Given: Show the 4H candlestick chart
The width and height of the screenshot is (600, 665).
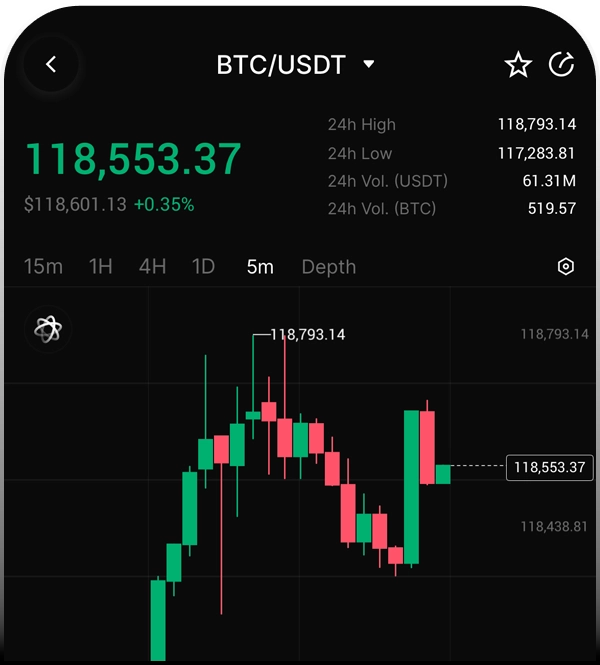Looking at the screenshot, I should [152, 267].
